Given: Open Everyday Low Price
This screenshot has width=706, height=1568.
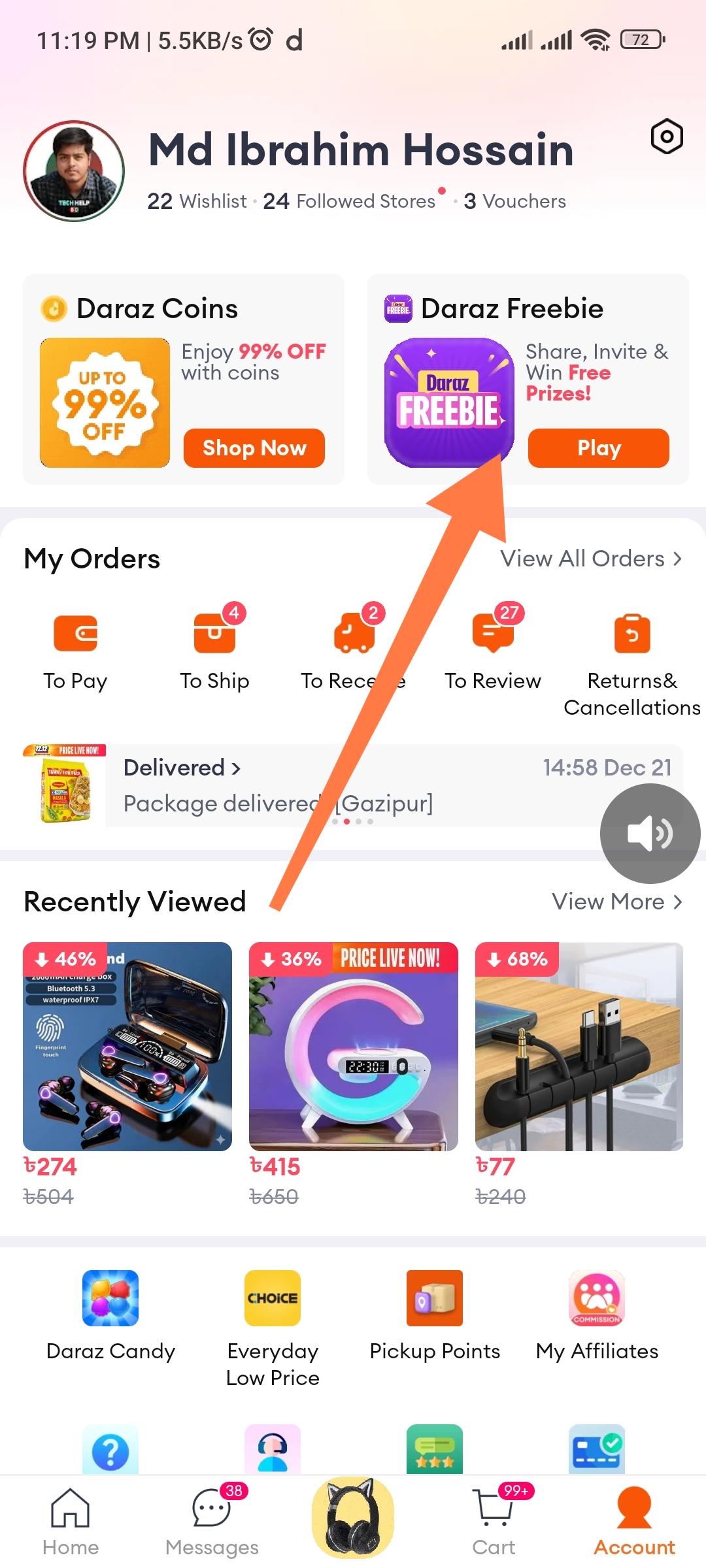Looking at the screenshot, I should 273,1326.
